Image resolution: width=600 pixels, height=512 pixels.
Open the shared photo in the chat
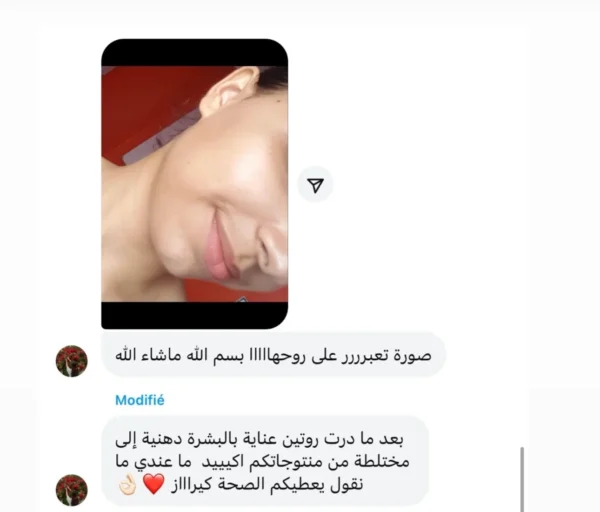pos(195,185)
